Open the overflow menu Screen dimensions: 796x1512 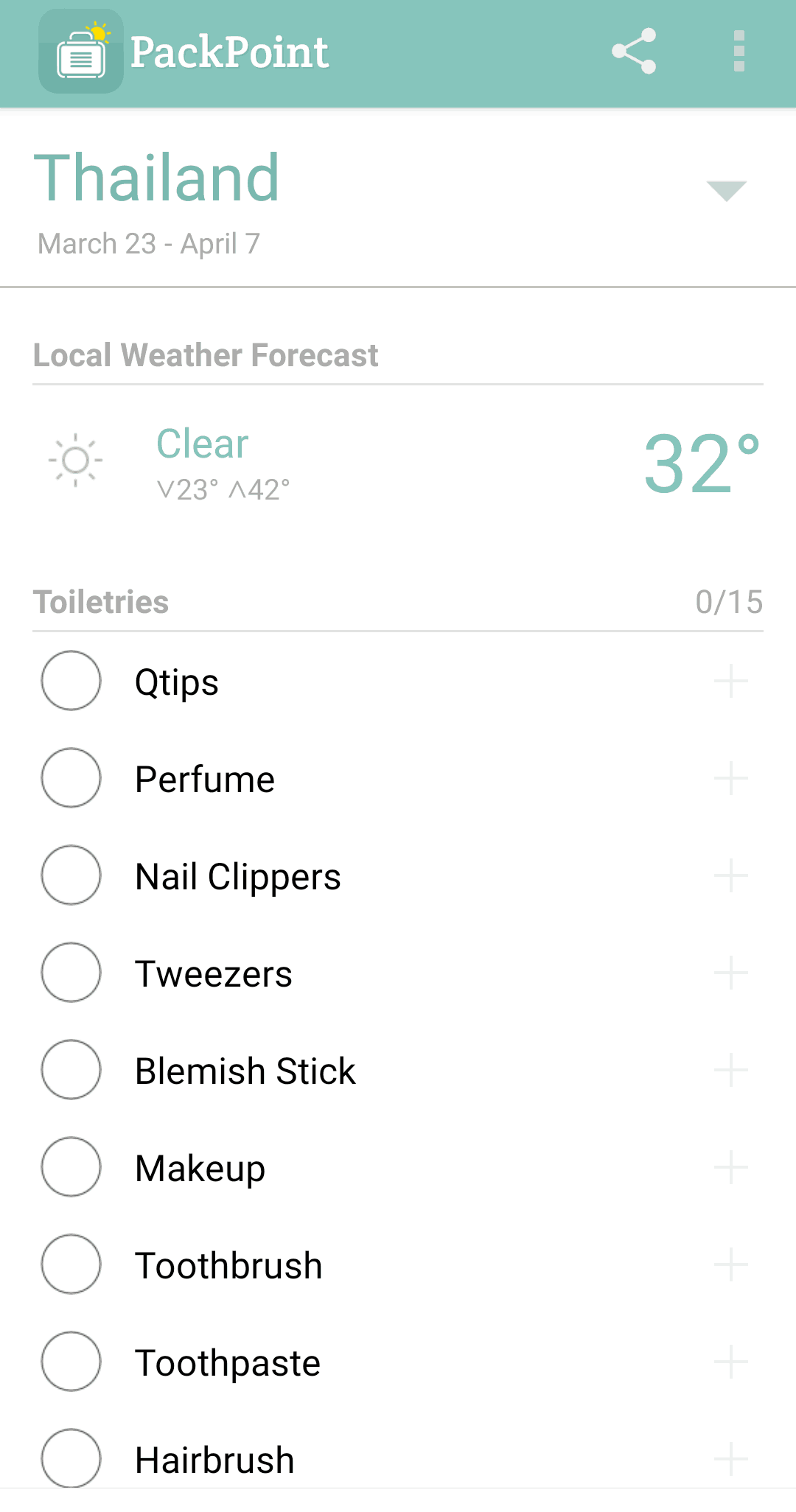pyautogui.click(x=739, y=52)
